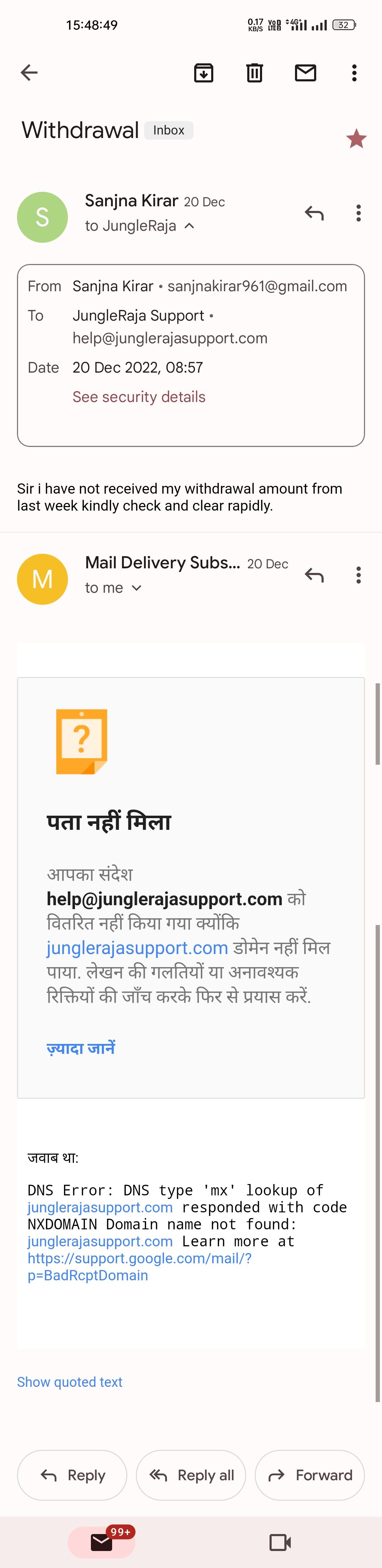Open the ज़्यादा जानें link
Viewport: 382px width, 1568px height.
point(81,1049)
